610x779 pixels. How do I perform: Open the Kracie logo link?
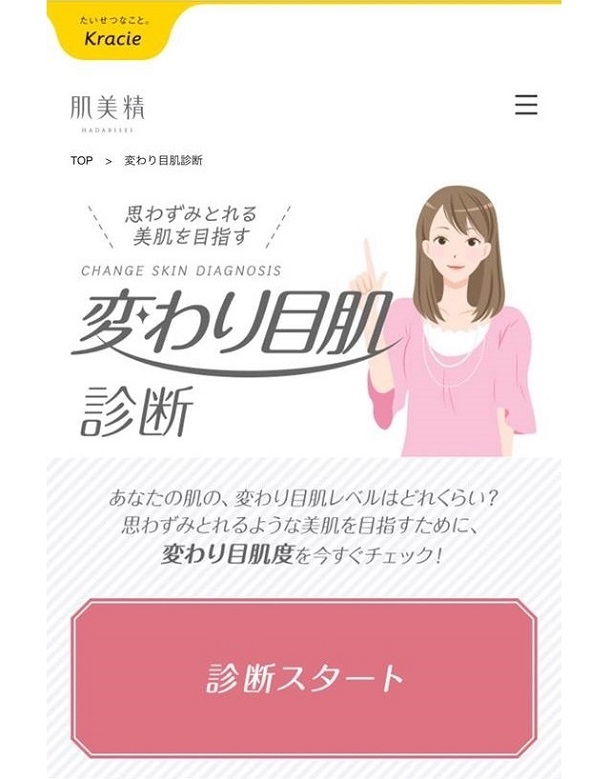point(111,28)
